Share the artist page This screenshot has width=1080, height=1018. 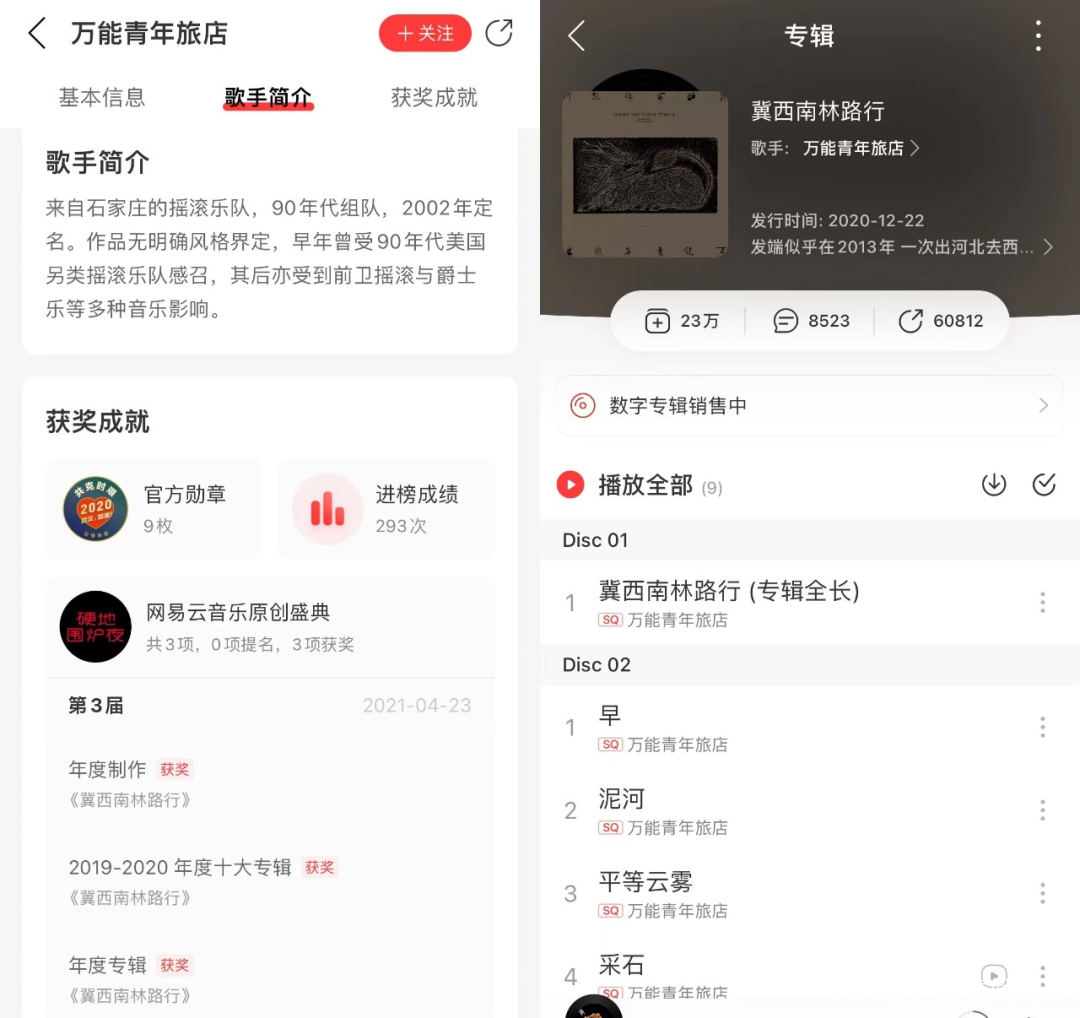click(499, 33)
